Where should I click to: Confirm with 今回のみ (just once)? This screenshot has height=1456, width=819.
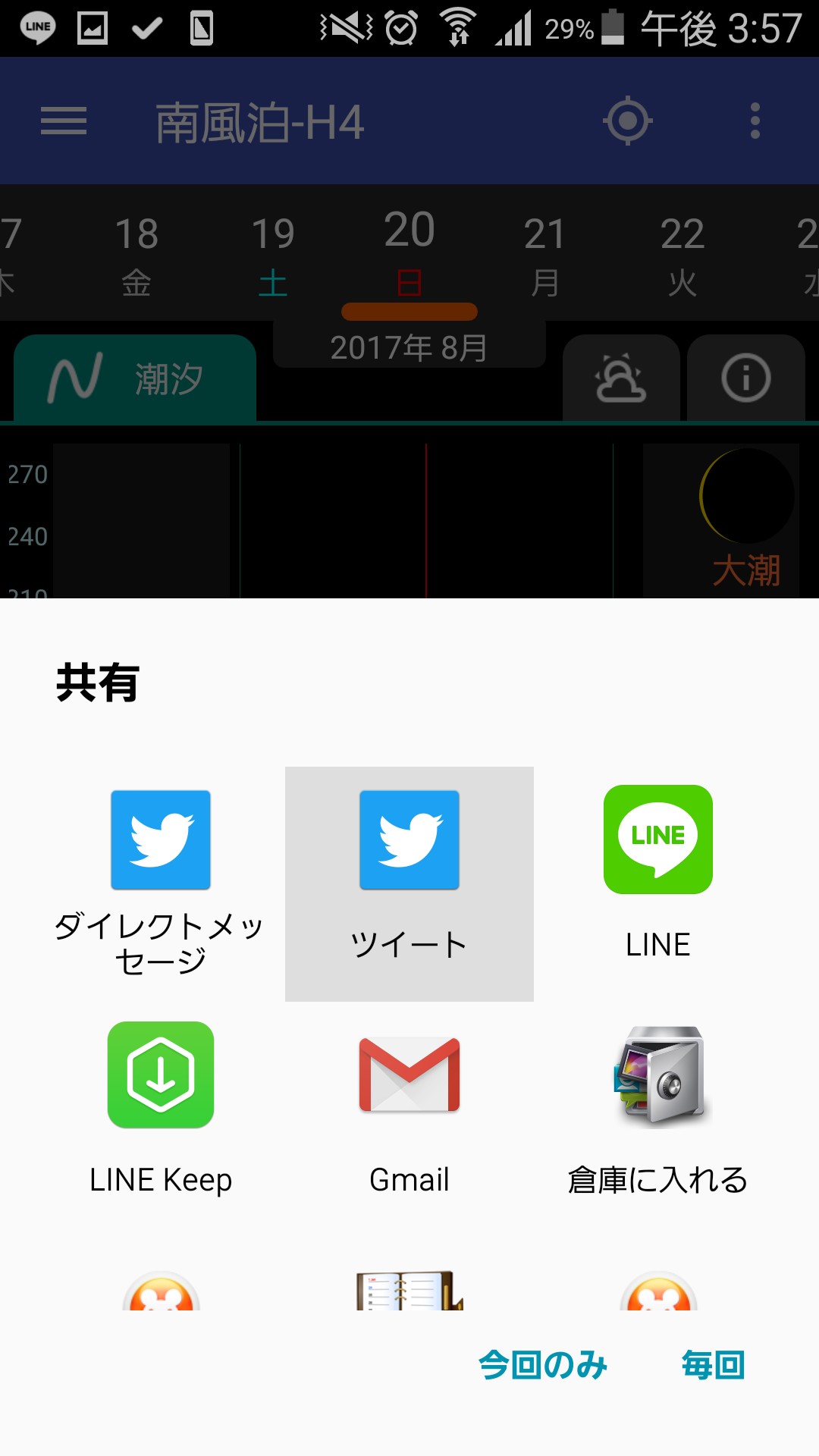(x=543, y=1365)
